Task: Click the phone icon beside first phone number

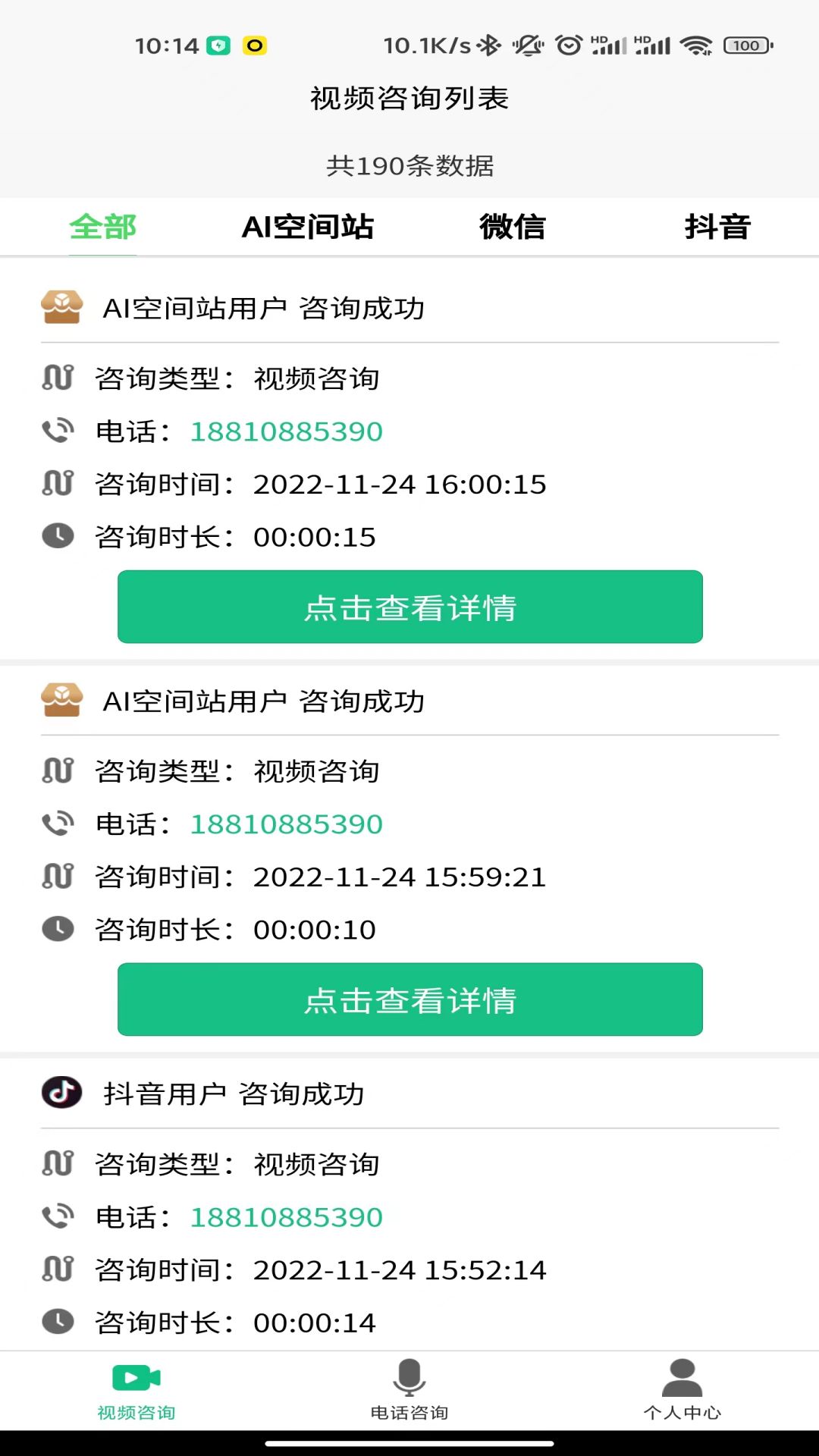Action: click(59, 431)
